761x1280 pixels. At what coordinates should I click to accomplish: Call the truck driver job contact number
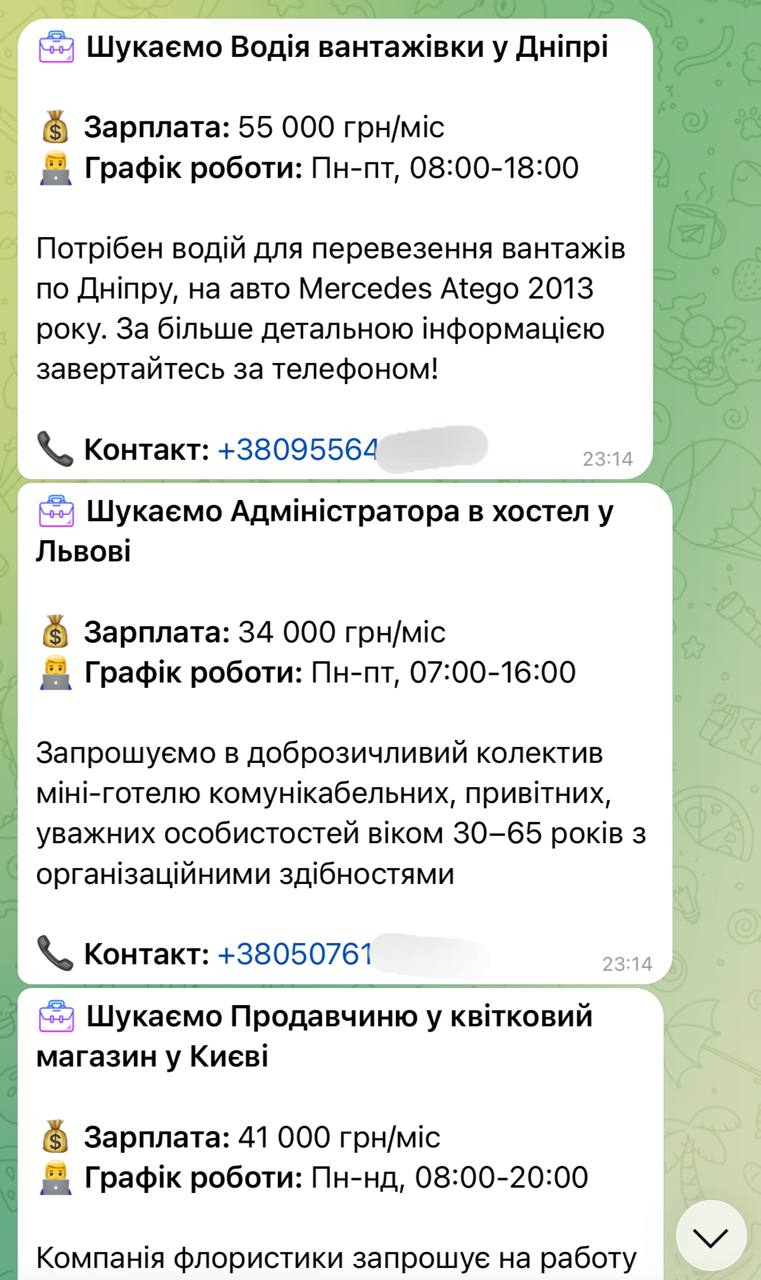click(298, 450)
